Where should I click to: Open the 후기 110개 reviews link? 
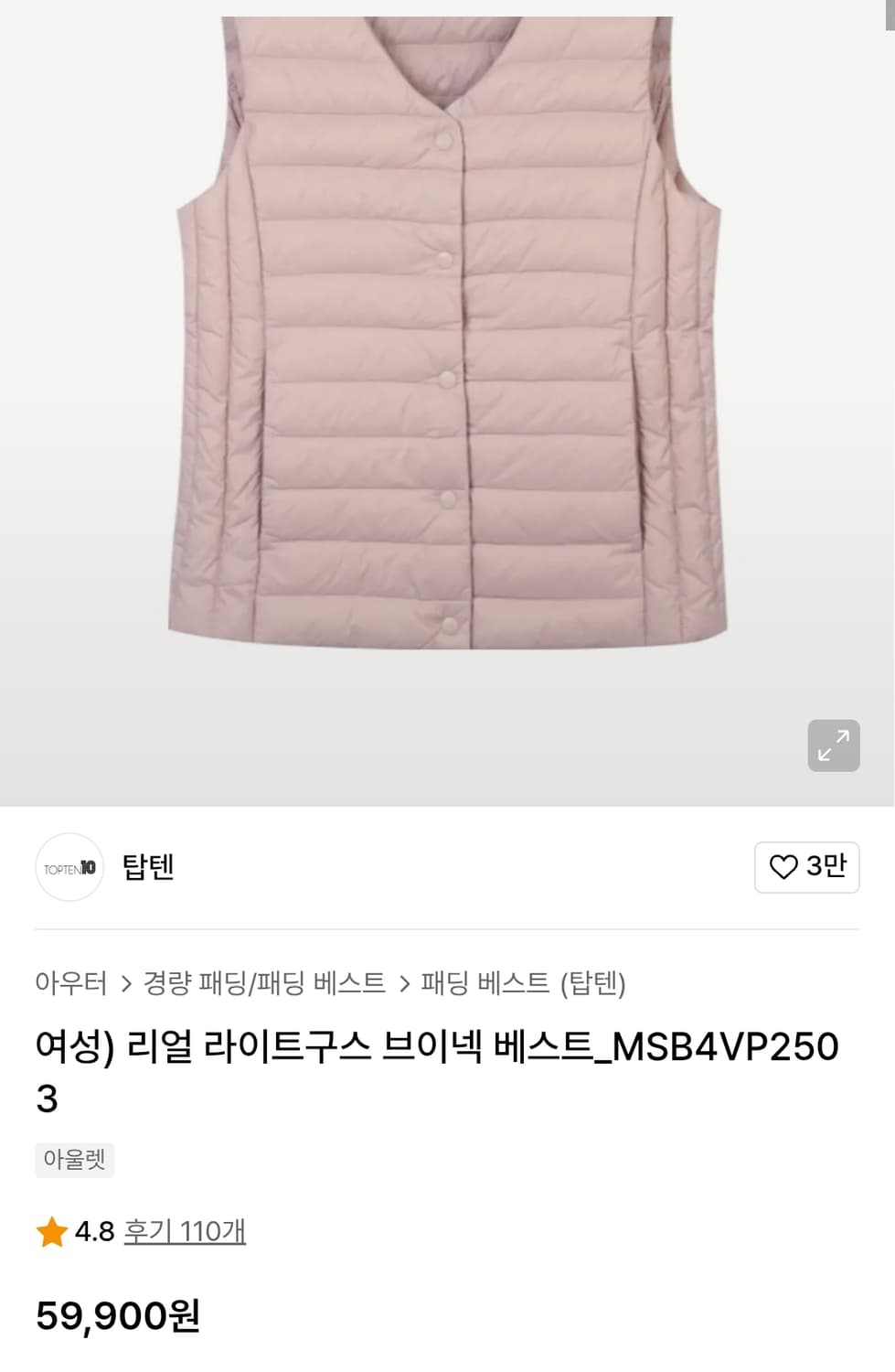point(185,1231)
